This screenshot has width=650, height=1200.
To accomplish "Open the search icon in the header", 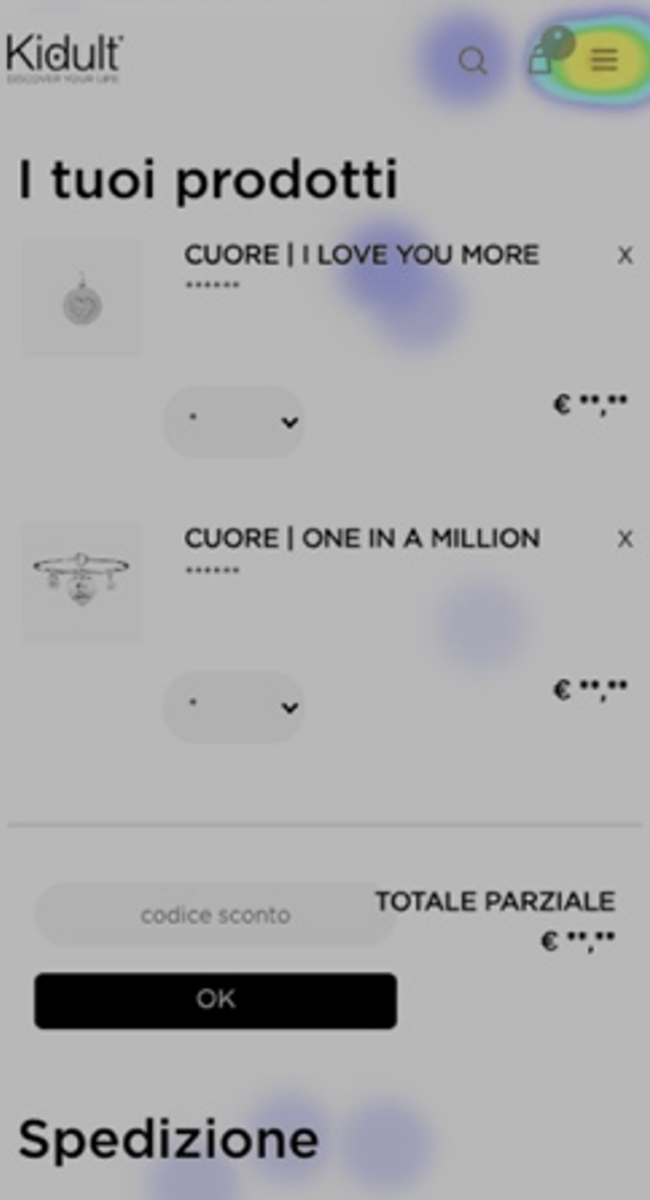I will pyautogui.click(x=472, y=61).
